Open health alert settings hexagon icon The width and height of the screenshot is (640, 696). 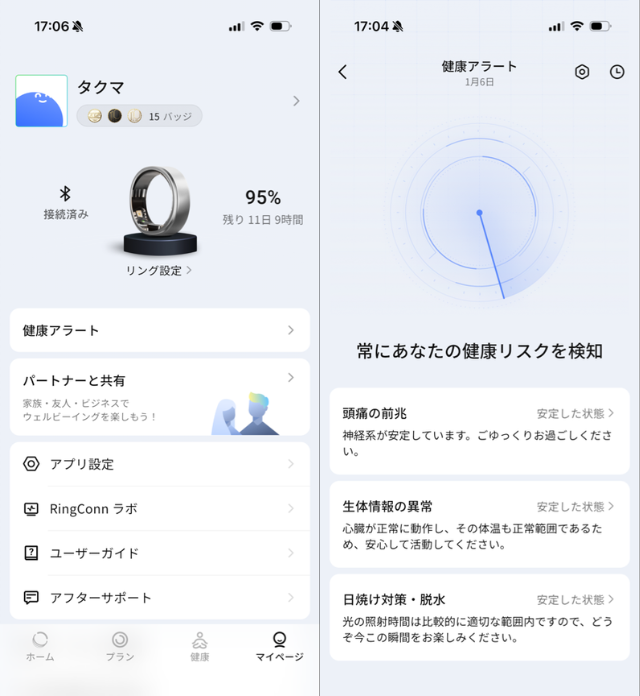582,72
